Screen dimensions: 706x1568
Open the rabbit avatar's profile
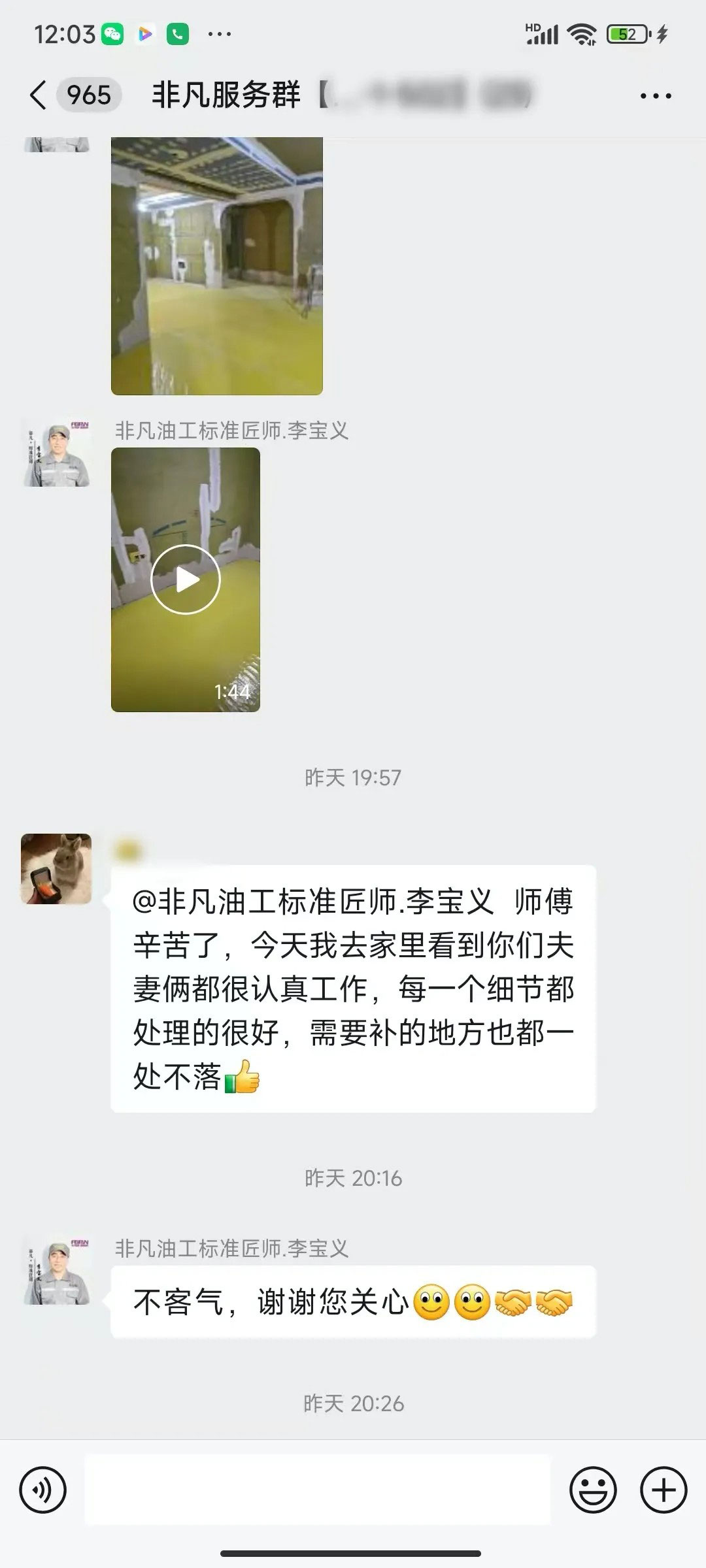57,868
